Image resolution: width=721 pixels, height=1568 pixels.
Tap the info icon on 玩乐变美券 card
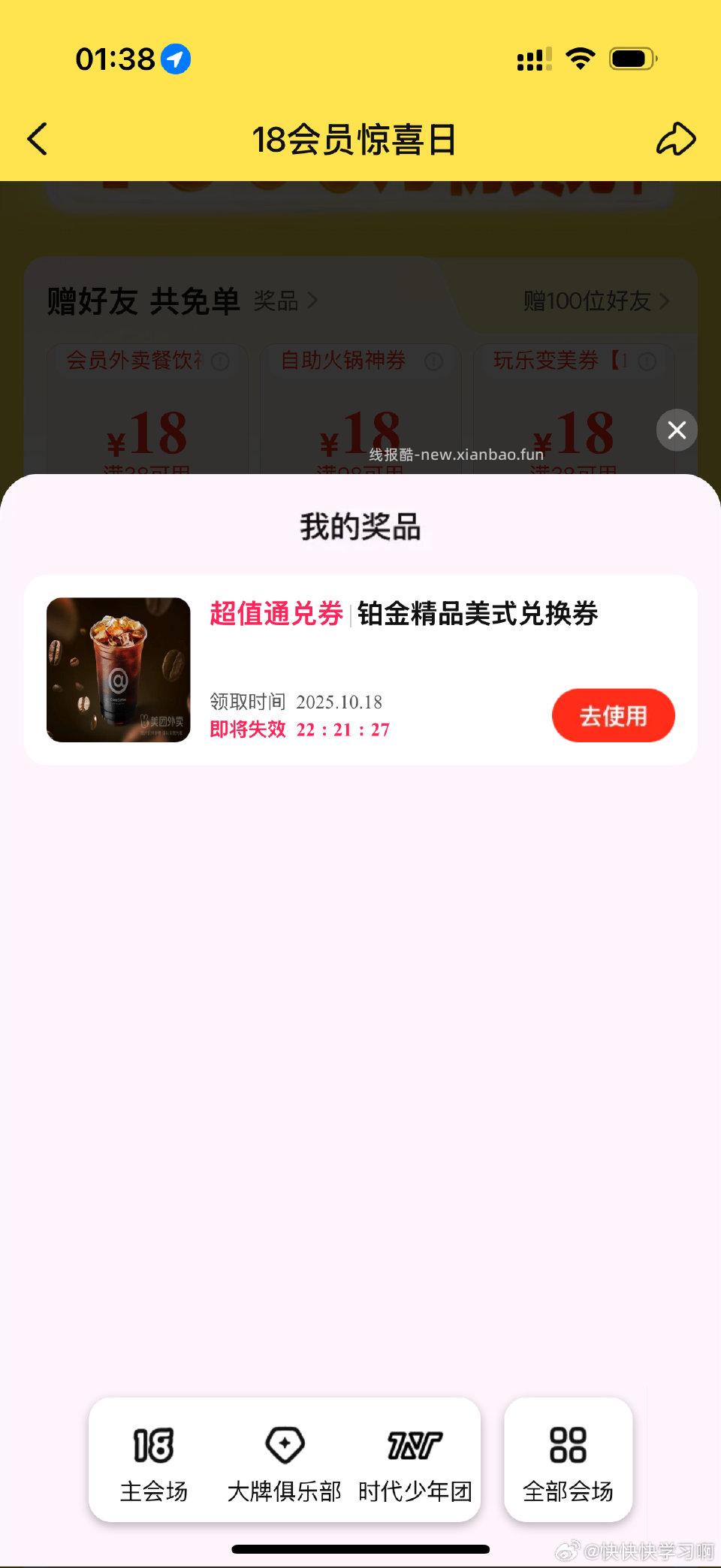click(x=650, y=361)
